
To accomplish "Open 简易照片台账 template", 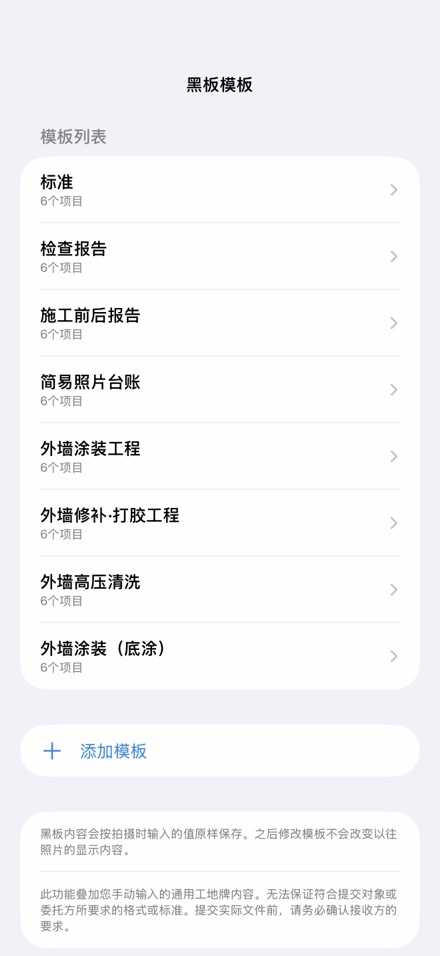I will [x=220, y=390].
